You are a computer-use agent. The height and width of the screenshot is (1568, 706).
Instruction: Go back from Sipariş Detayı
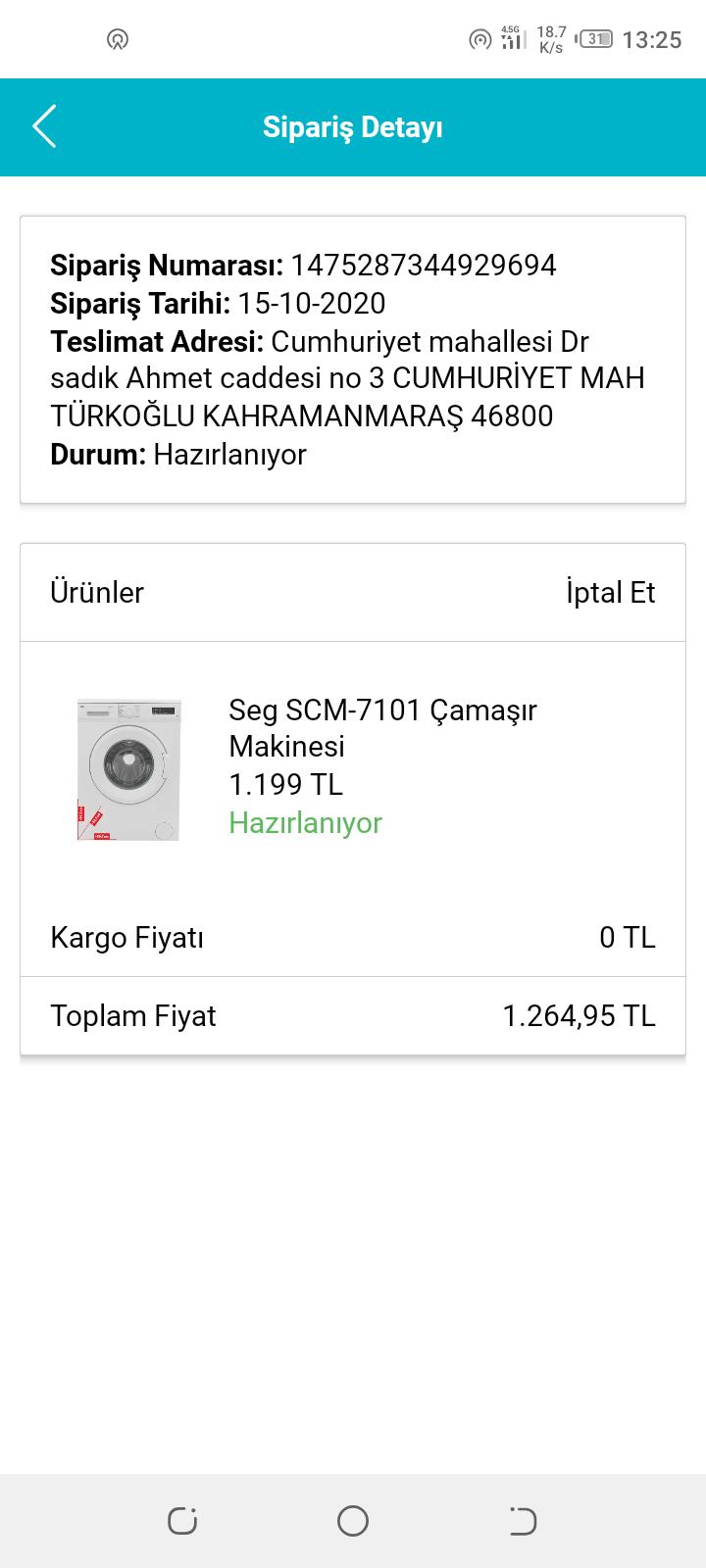click(45, 126)
